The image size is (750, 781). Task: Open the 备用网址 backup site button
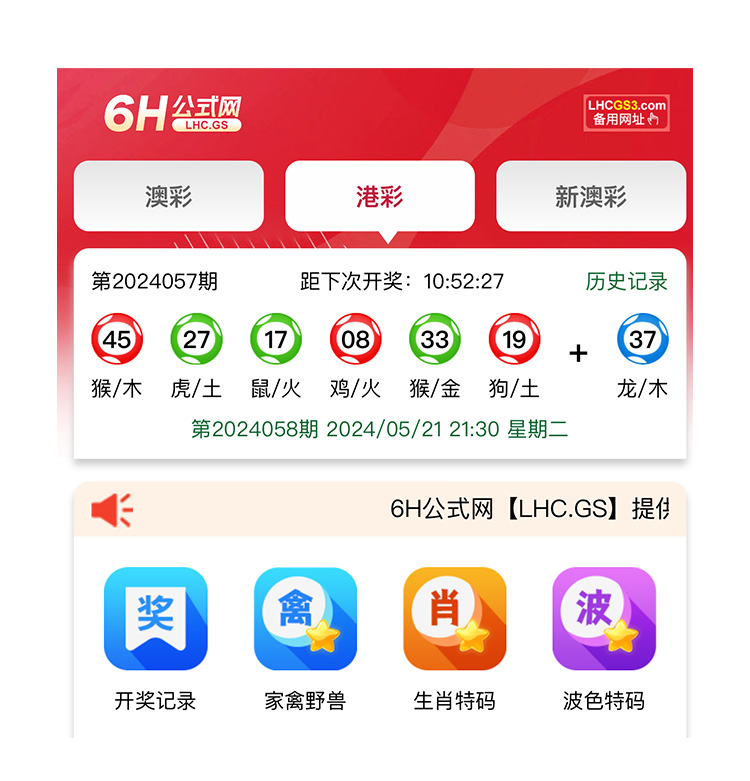626,113
